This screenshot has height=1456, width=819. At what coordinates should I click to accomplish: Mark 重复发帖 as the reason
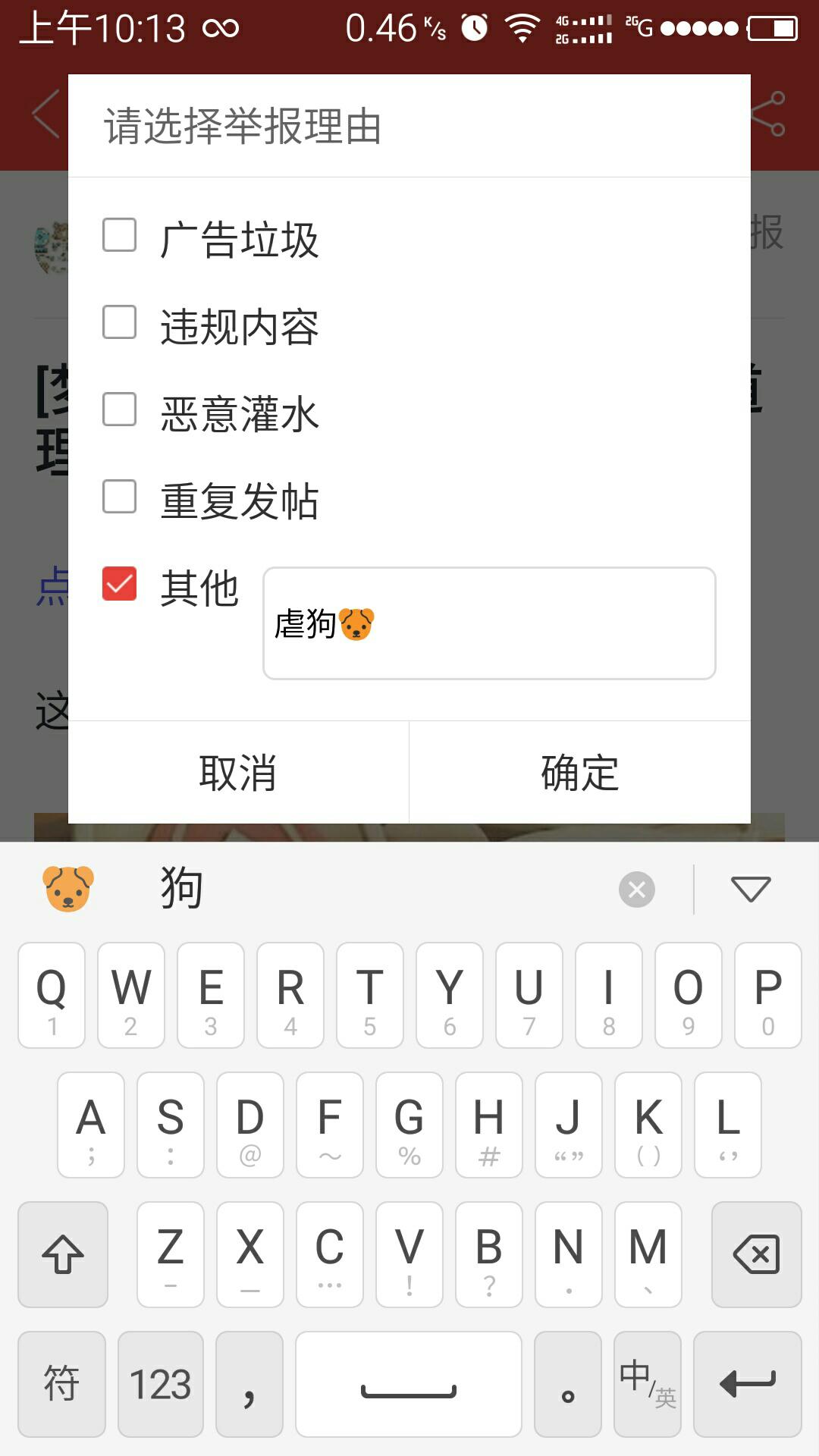tap(120, 497)
